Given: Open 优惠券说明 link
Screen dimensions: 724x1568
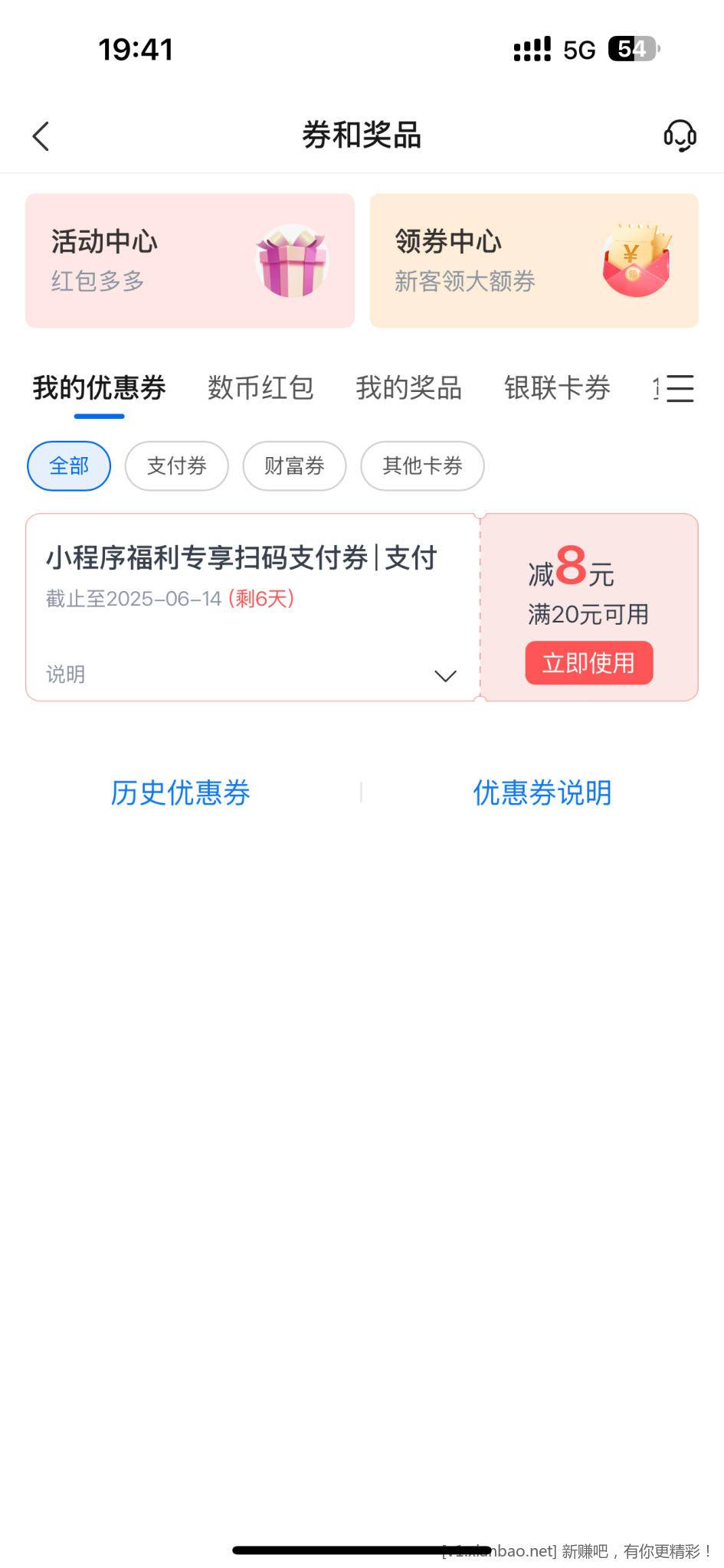Looking at the screenshot, I should pos(542,792).
